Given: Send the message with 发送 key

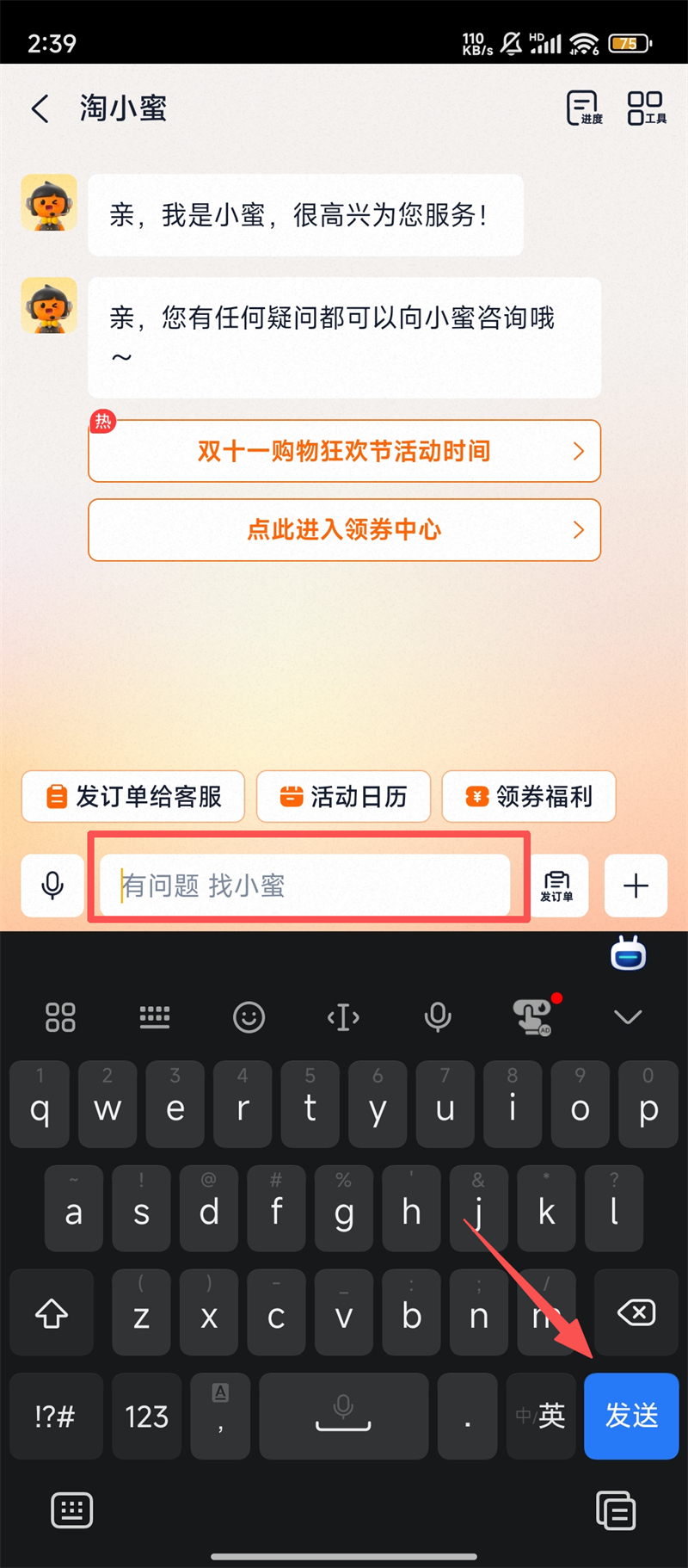Looking at the screenshot, I should (631, 1416).
